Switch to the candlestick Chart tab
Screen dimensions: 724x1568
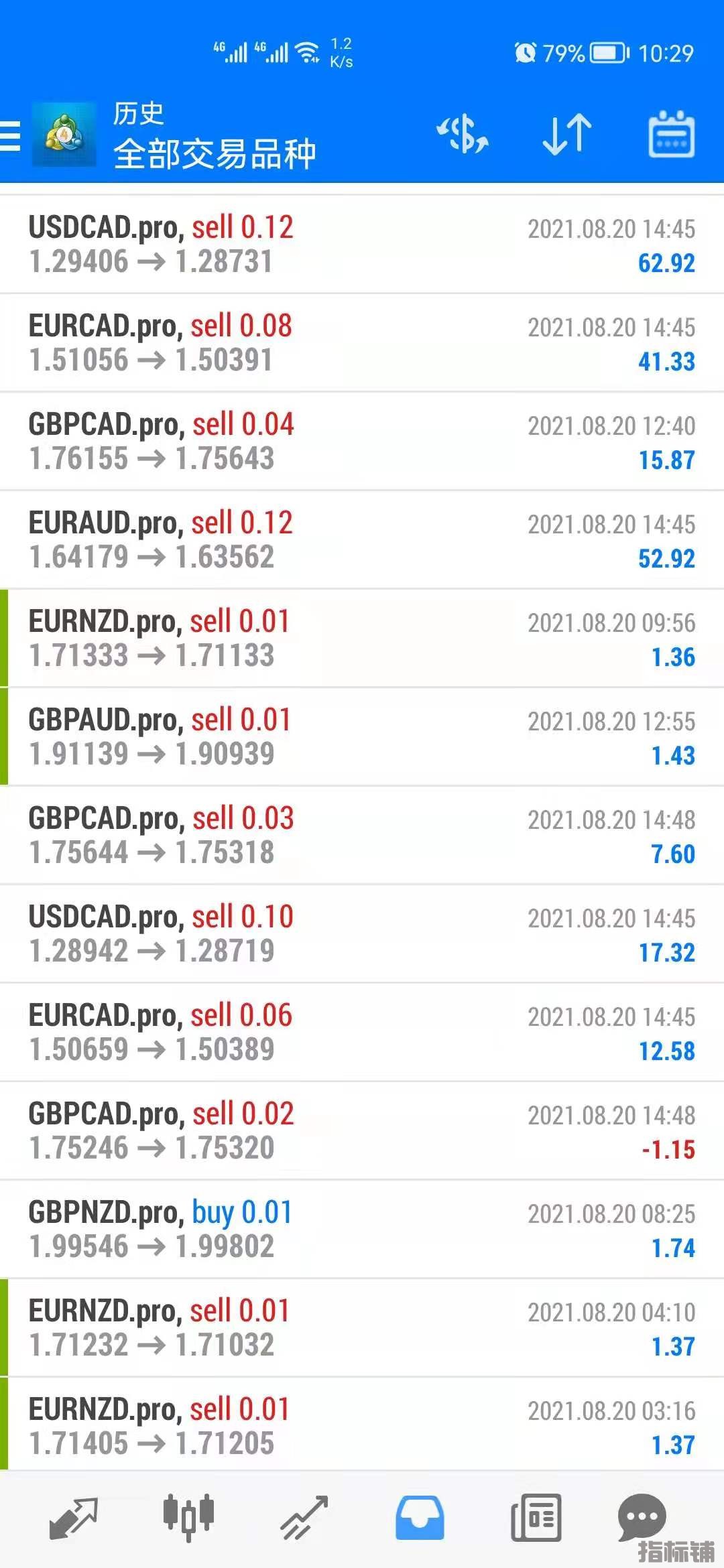pos(188,1516)
